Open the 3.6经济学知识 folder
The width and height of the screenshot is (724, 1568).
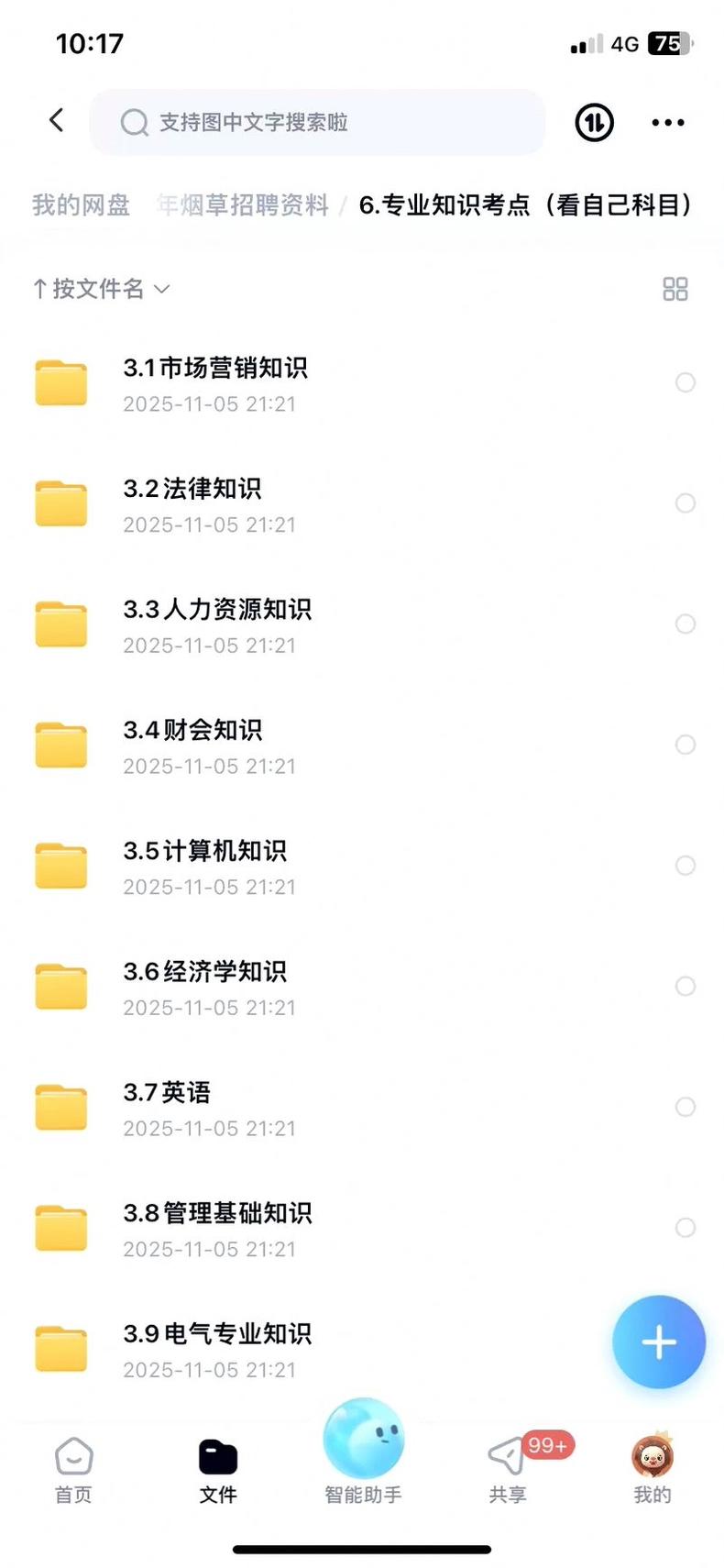click(204, 986)
